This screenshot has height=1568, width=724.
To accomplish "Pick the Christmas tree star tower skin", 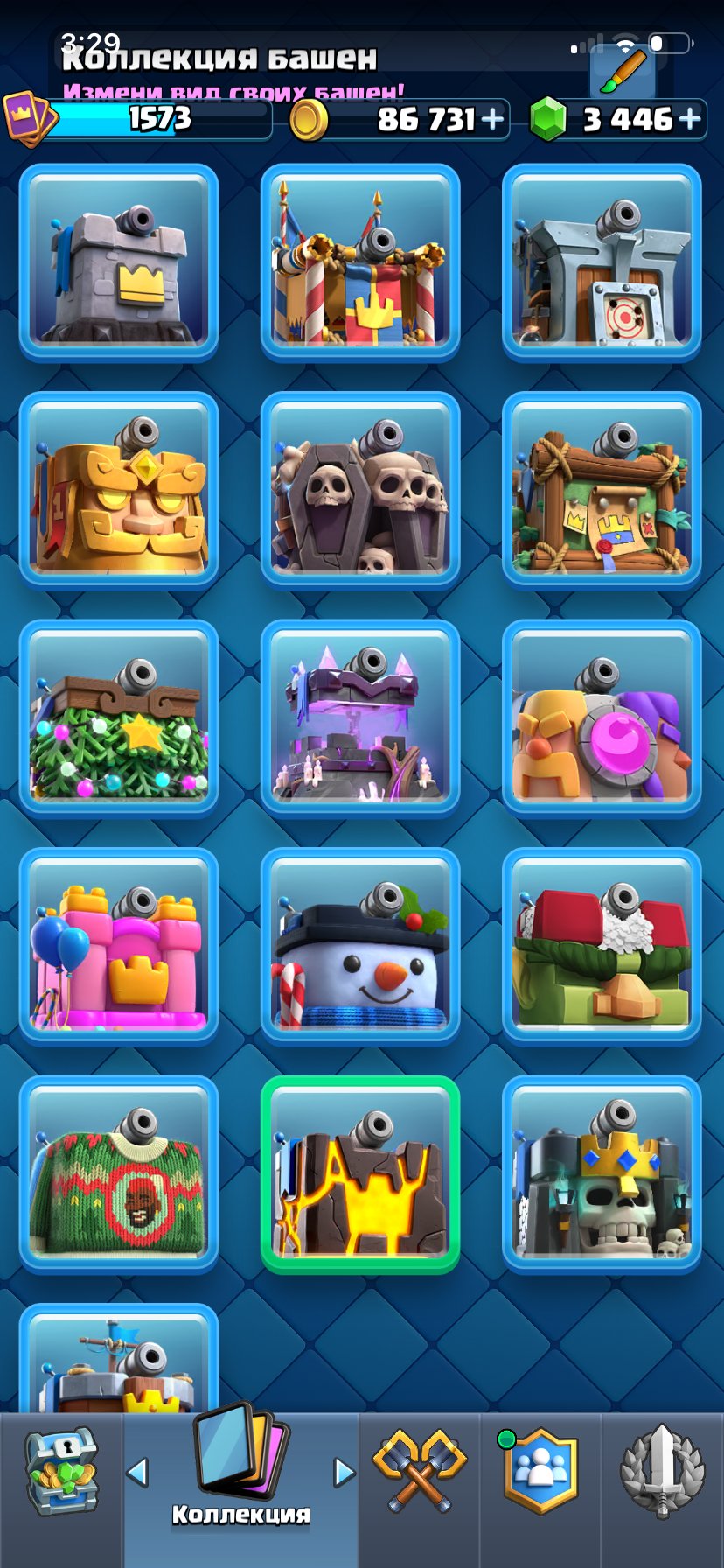I will 119,718.
